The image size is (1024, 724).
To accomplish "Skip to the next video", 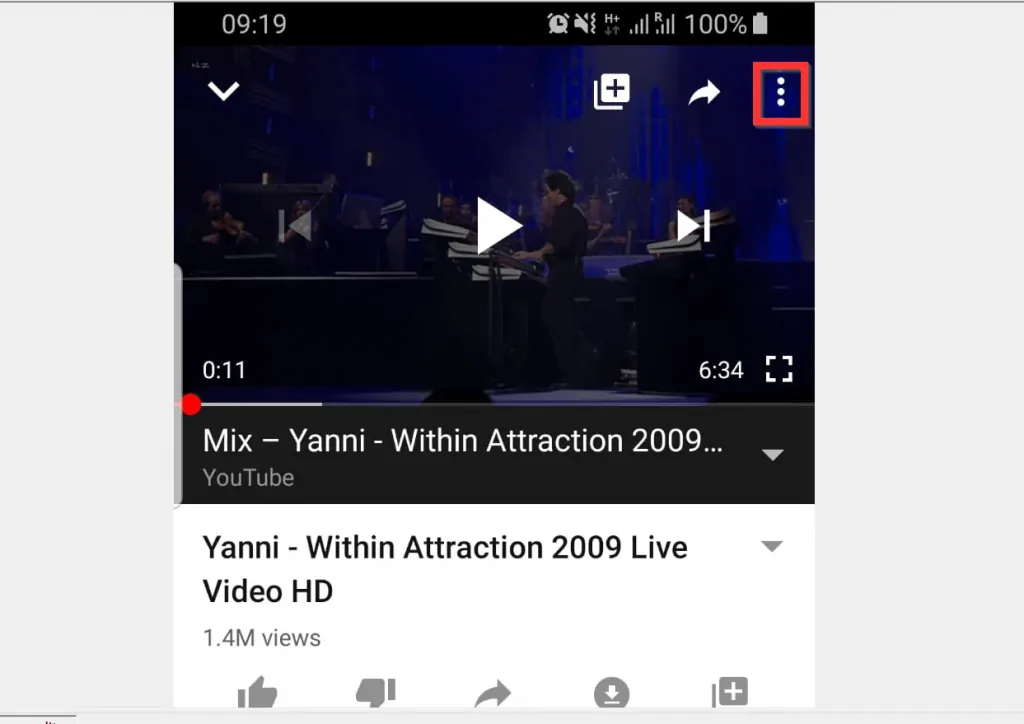I will [692, 225].
